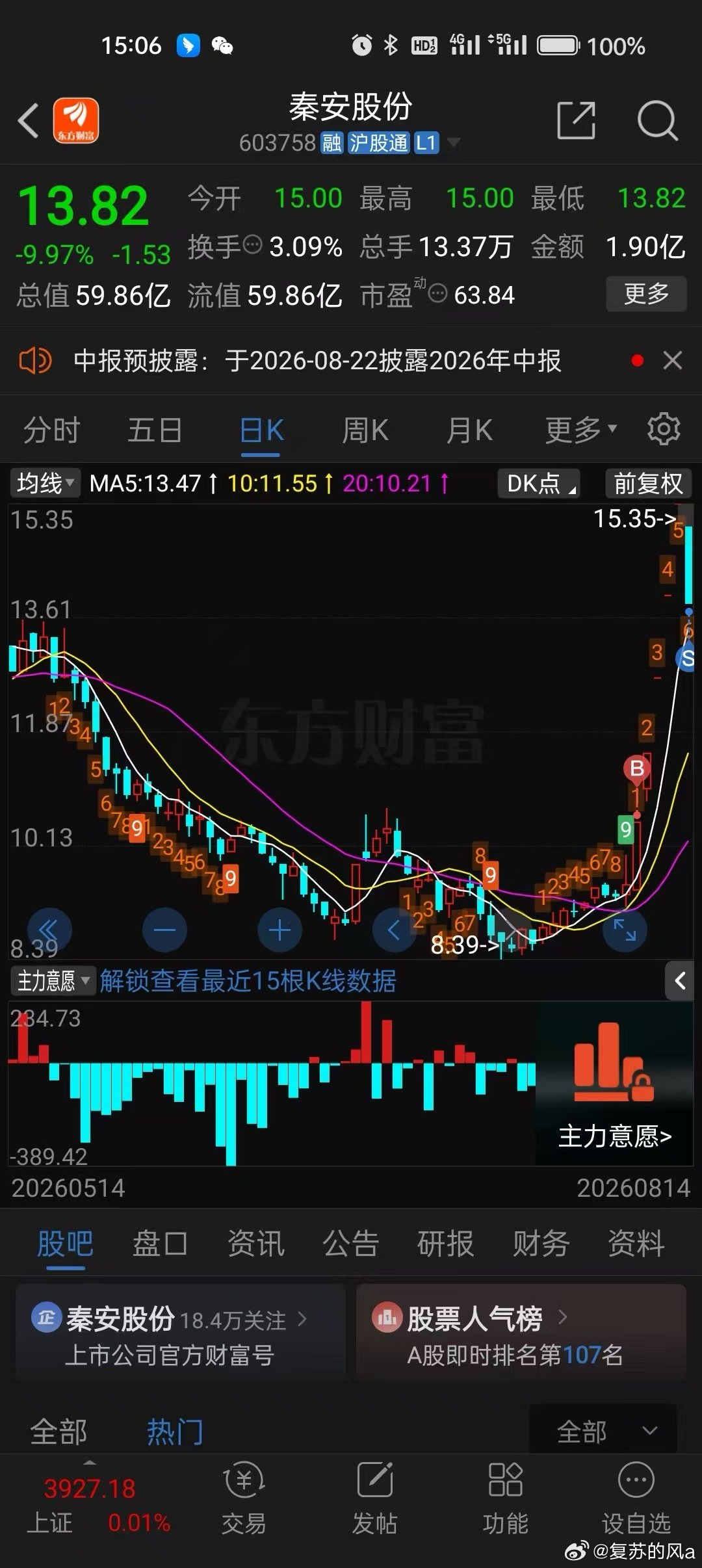Zoom out chart with minus button
This screenshot has width=702, height=1568.
click(164, 930)
